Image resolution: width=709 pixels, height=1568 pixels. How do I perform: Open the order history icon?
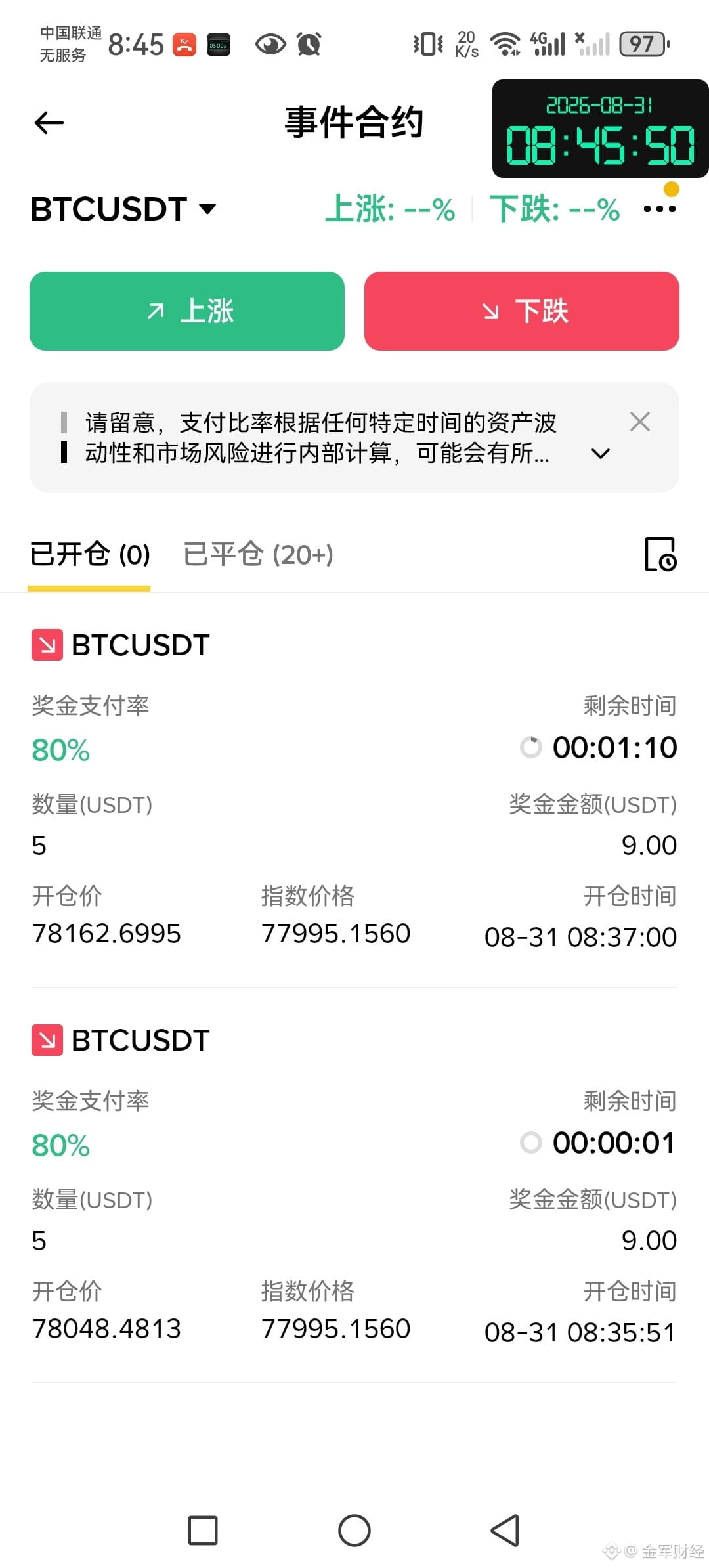click(660, 554)
